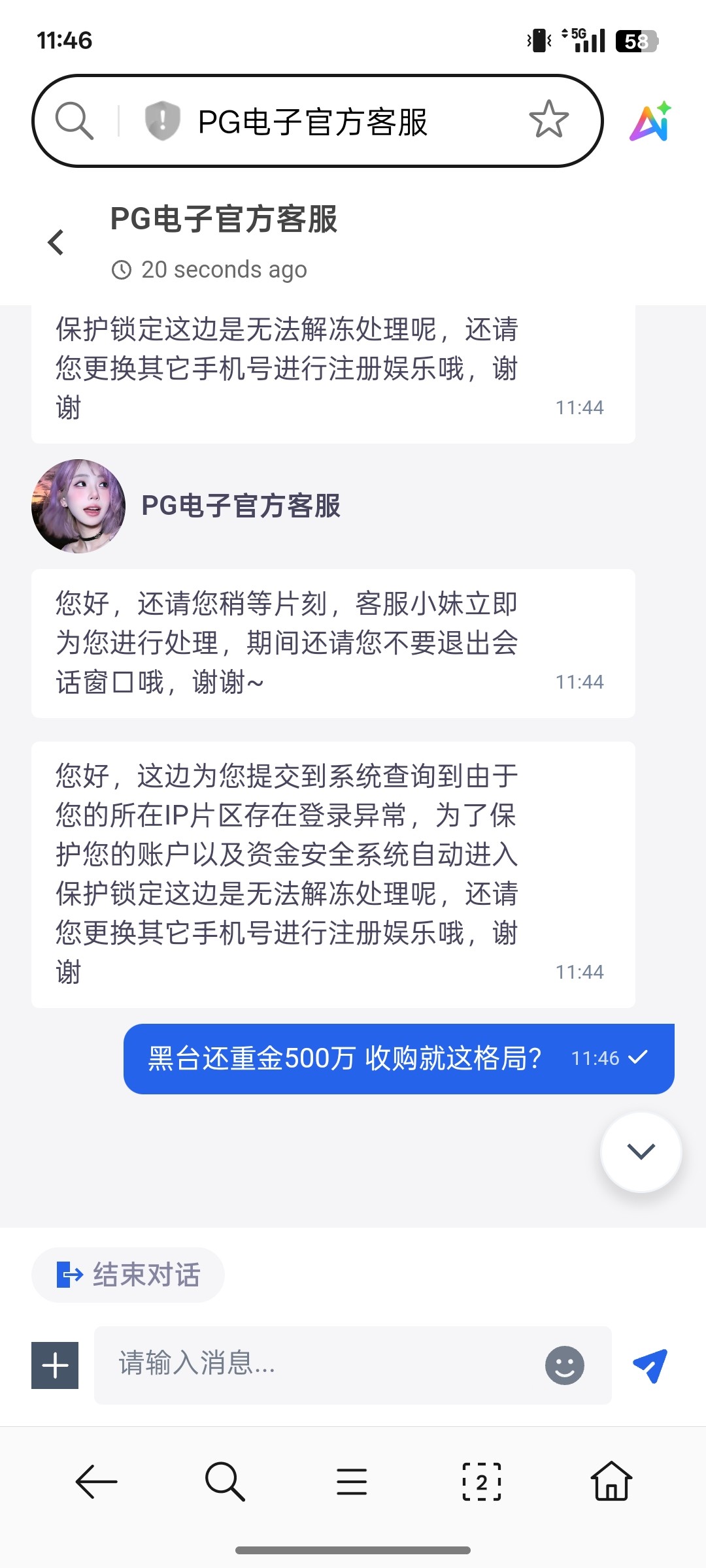Jump to the latest message with down chevron

tap(641, 1152)
